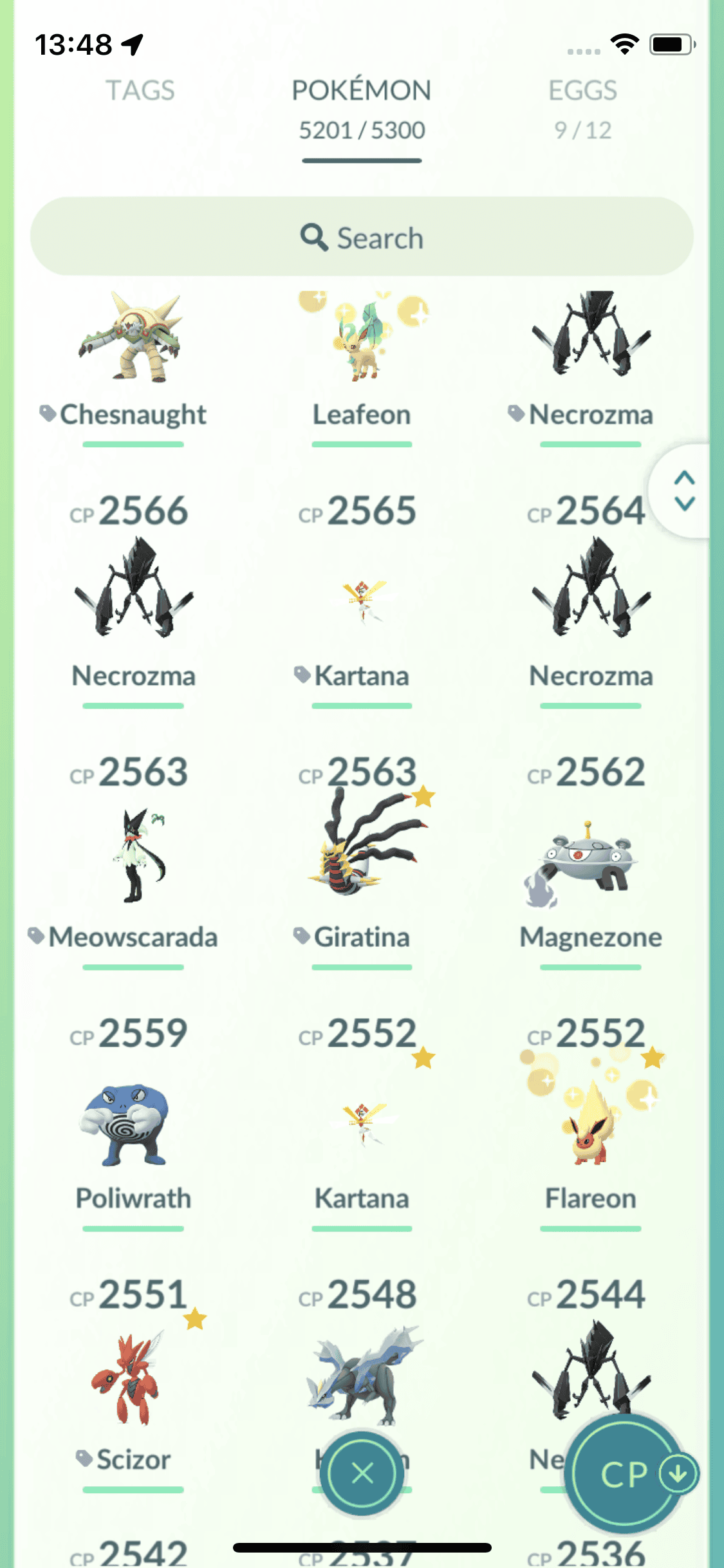View favorited Kartana with CP 2552
Screen dimensions: 724x1568
pos(362,1123)
